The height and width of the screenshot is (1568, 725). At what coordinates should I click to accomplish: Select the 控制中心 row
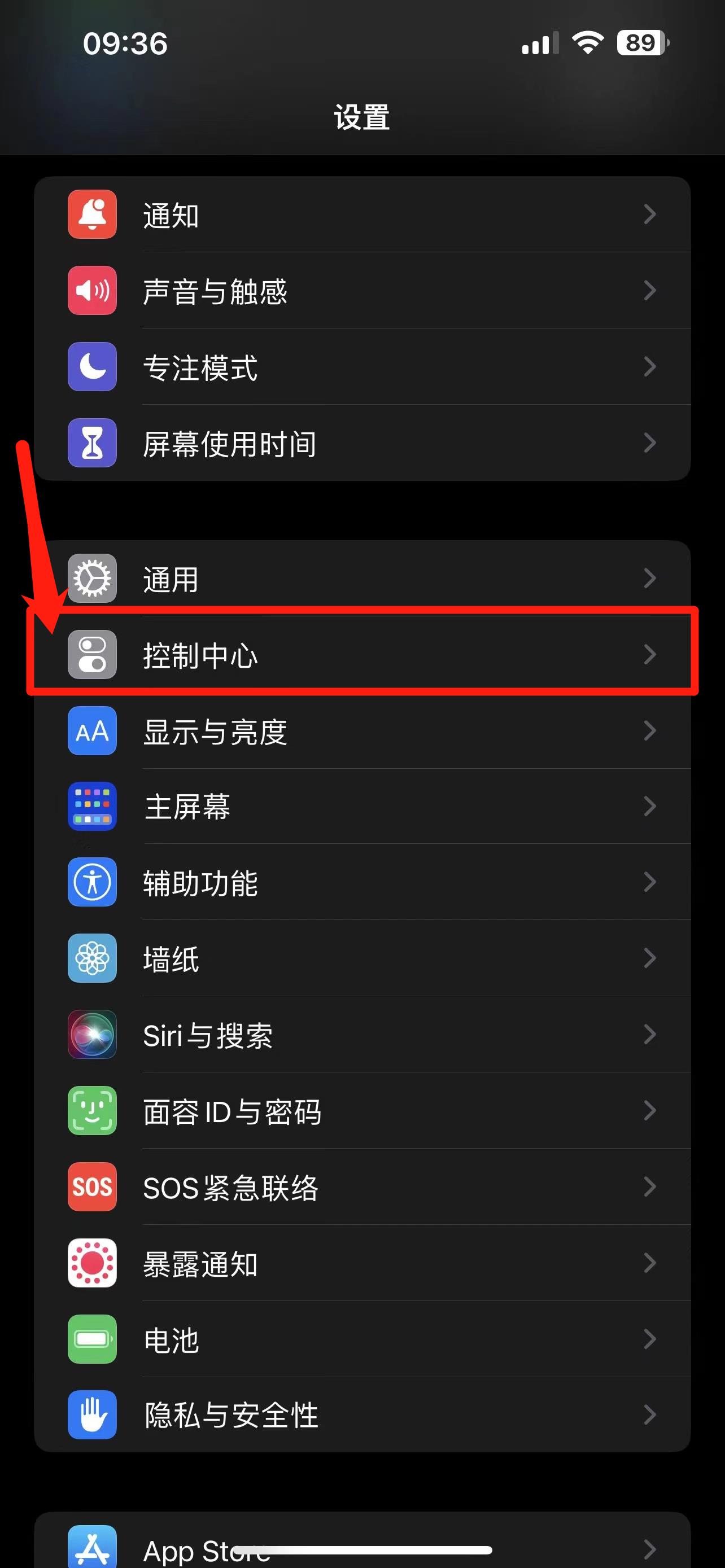pos(362,654)
